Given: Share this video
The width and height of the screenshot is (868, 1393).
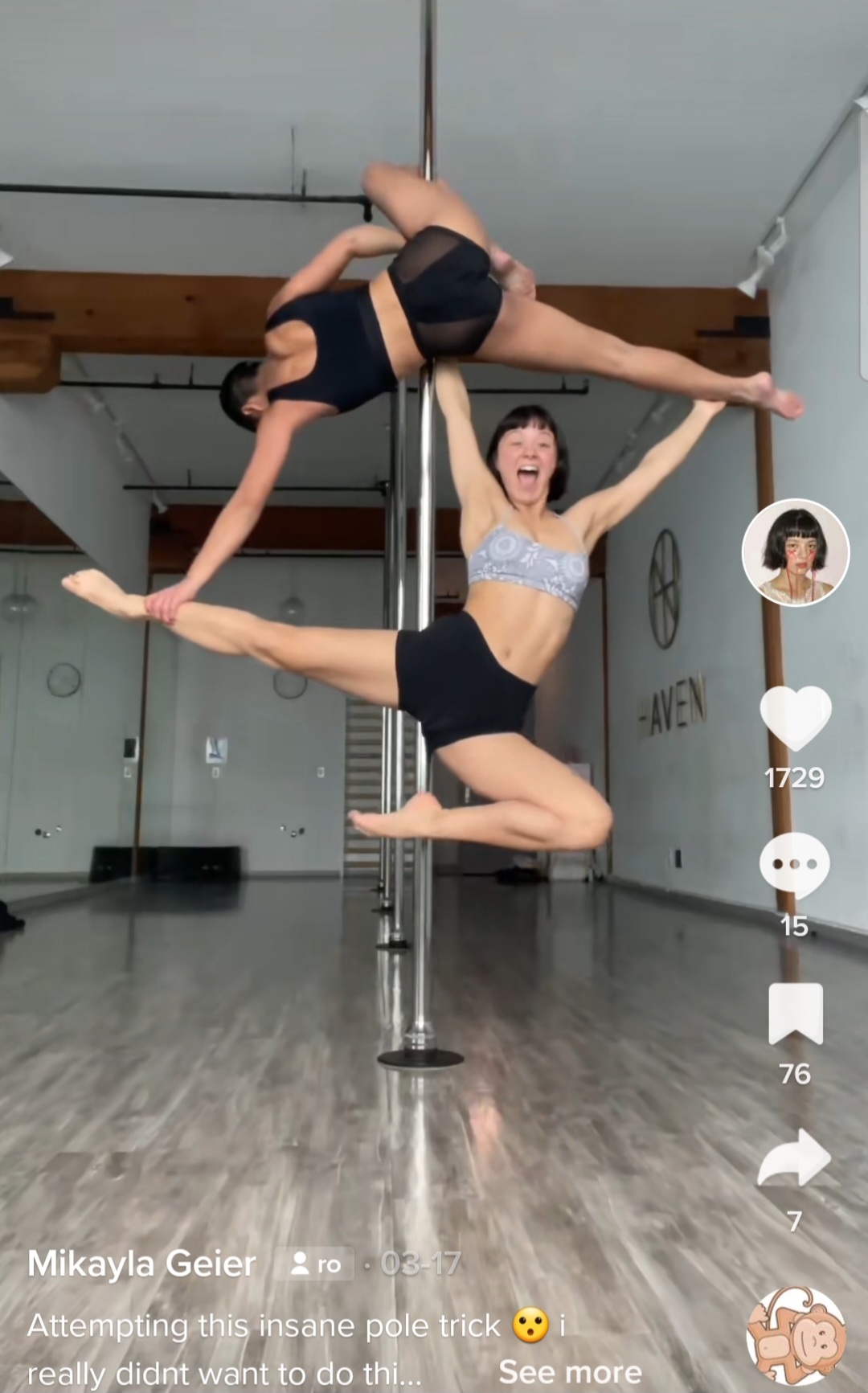Looking at the screenshot, I should 795,1158.
